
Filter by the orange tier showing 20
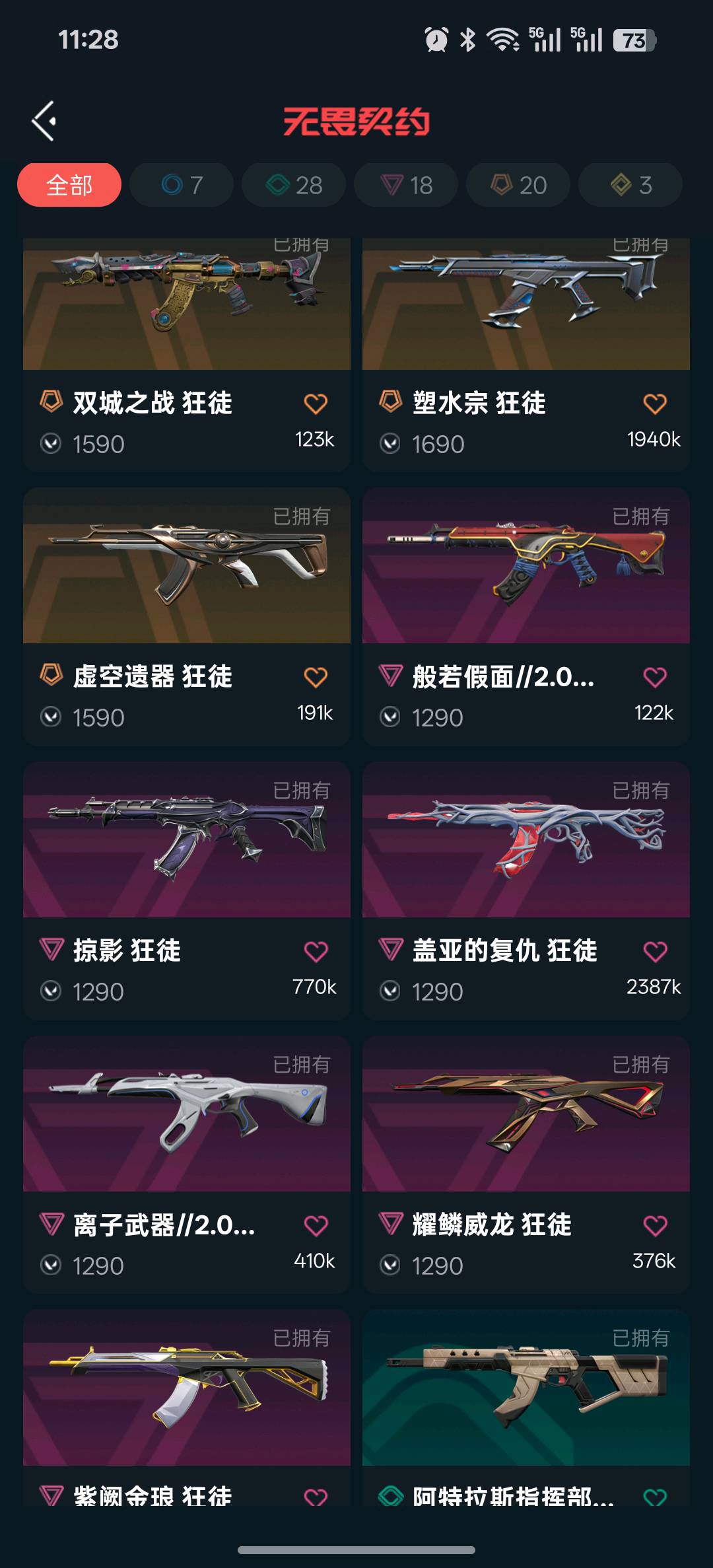pos(518,185)
